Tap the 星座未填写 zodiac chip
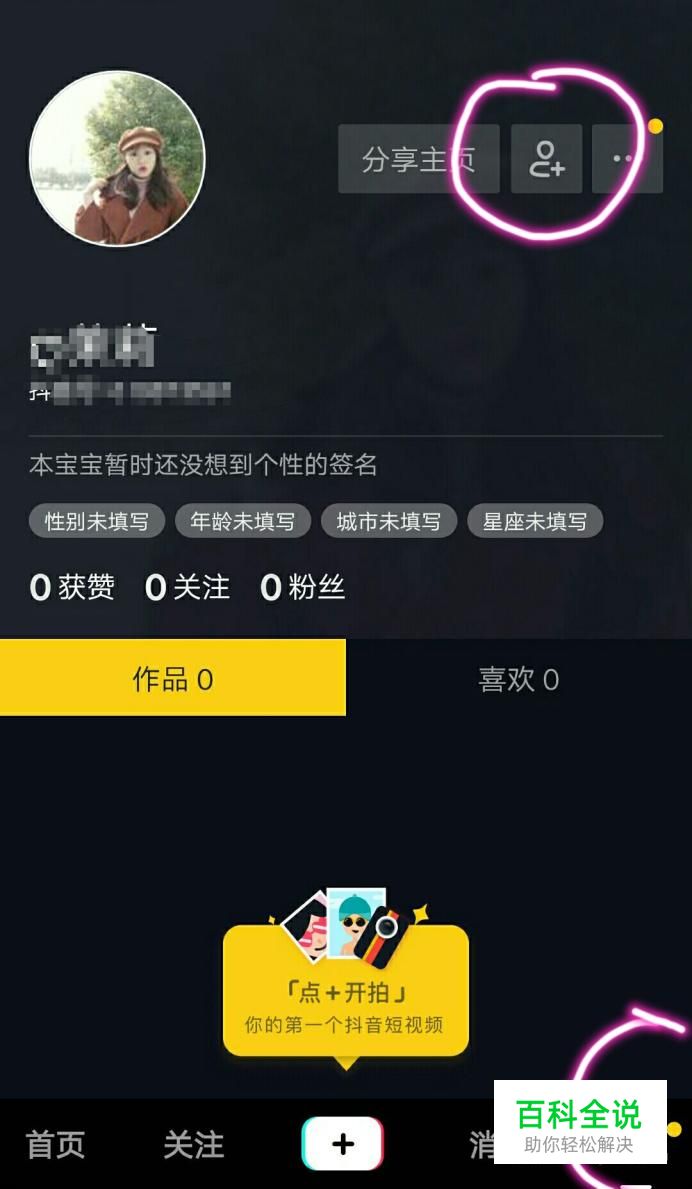This screenshot has height=1189, width=692. pos(535,521)
